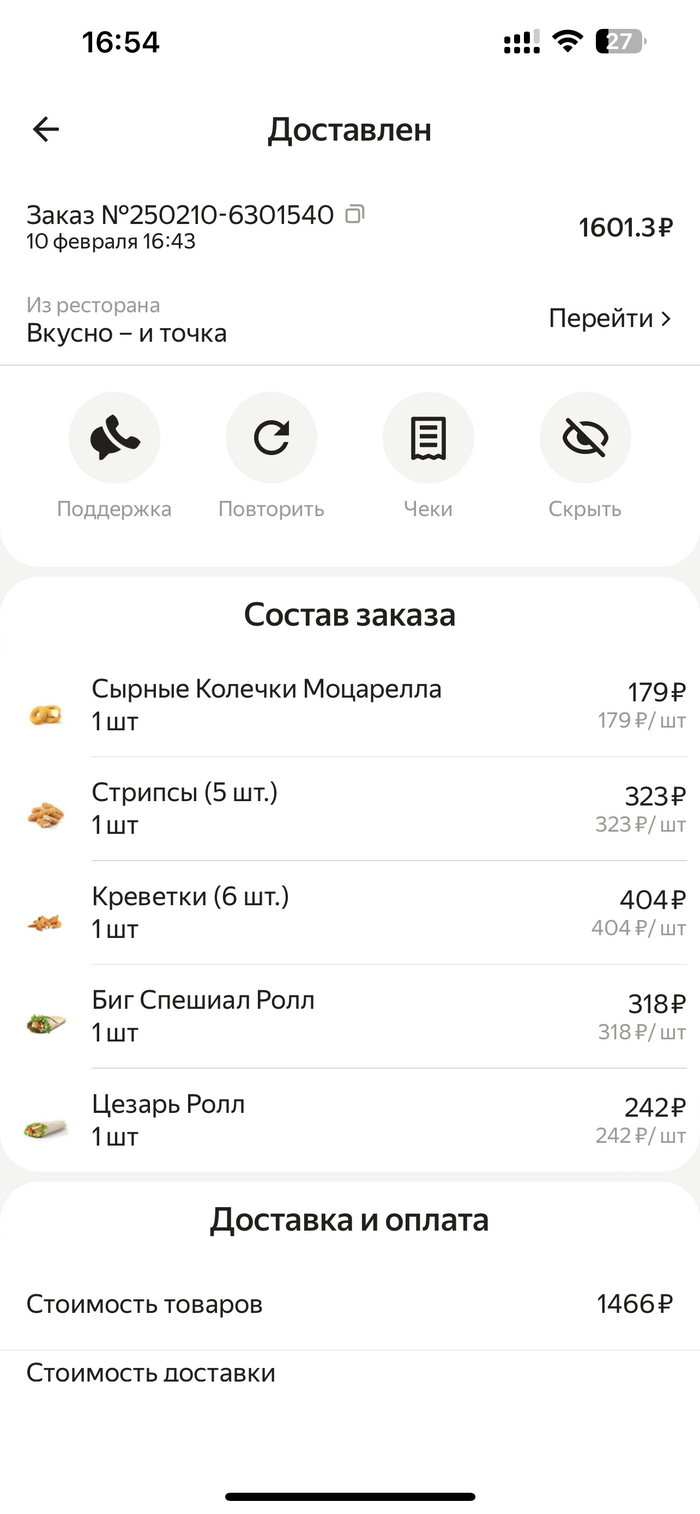Open Сырные Колечки Моцарелла item
The image size is (700, 1514).
(x=266, y=704)
